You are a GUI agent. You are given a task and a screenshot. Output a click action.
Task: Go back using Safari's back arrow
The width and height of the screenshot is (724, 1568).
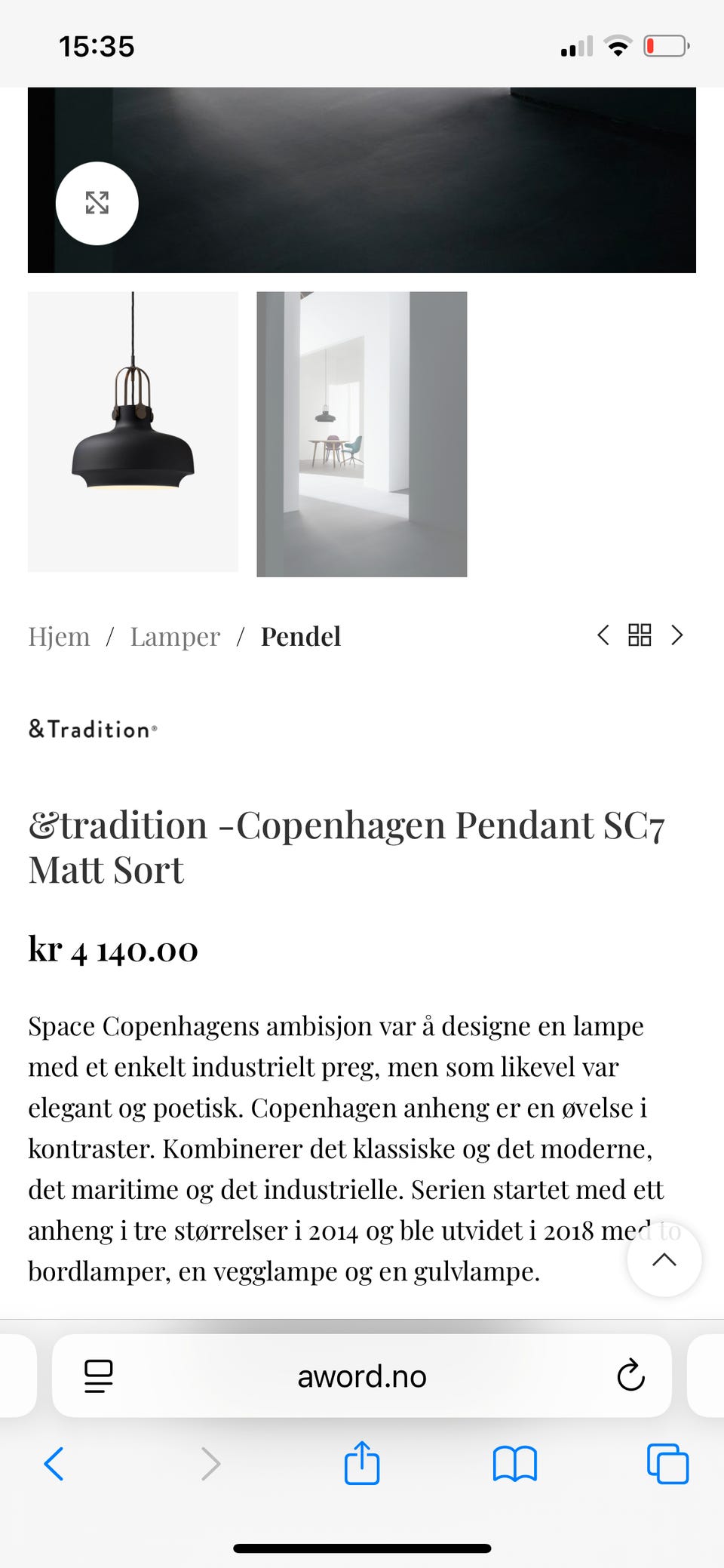(54, 1464)
